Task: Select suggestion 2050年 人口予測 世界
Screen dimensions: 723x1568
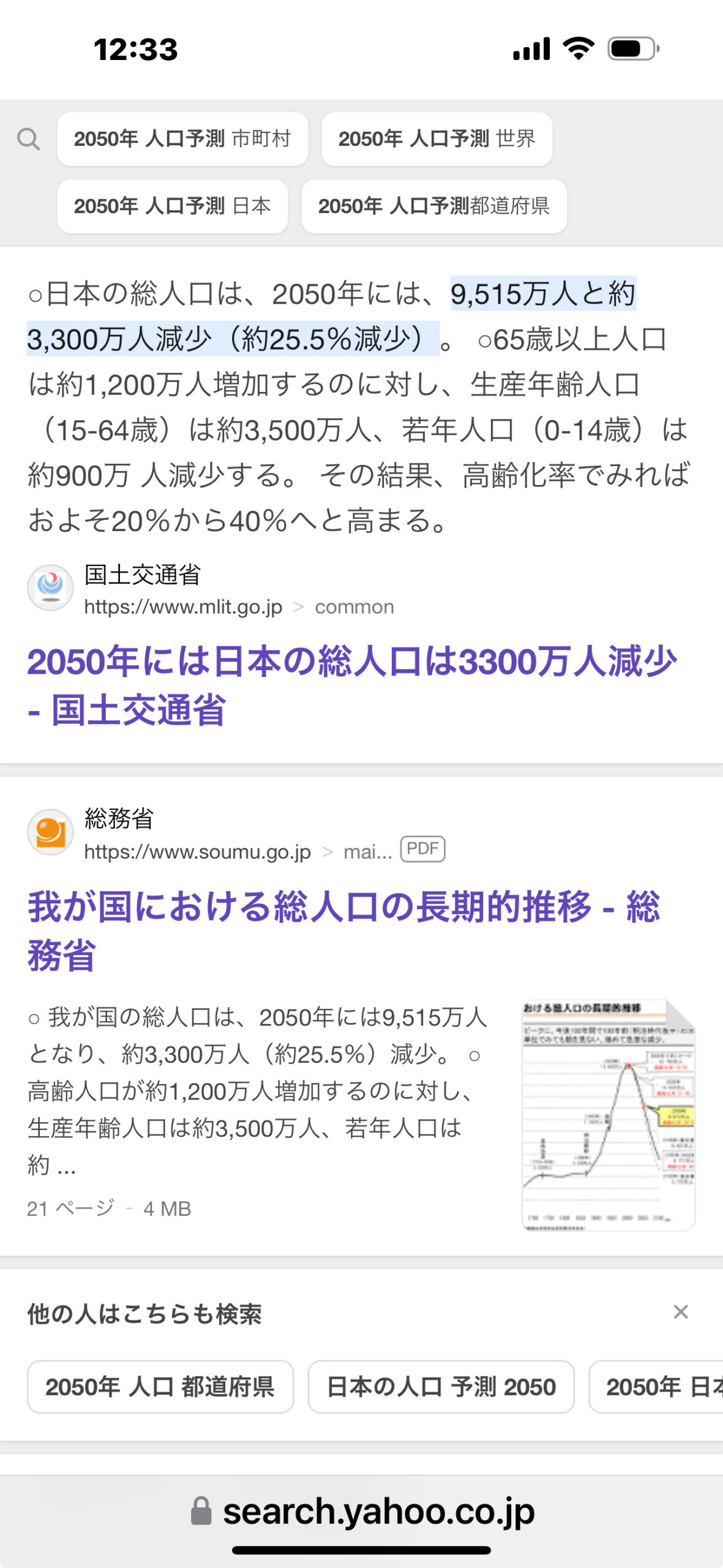Action: (436, 139)
